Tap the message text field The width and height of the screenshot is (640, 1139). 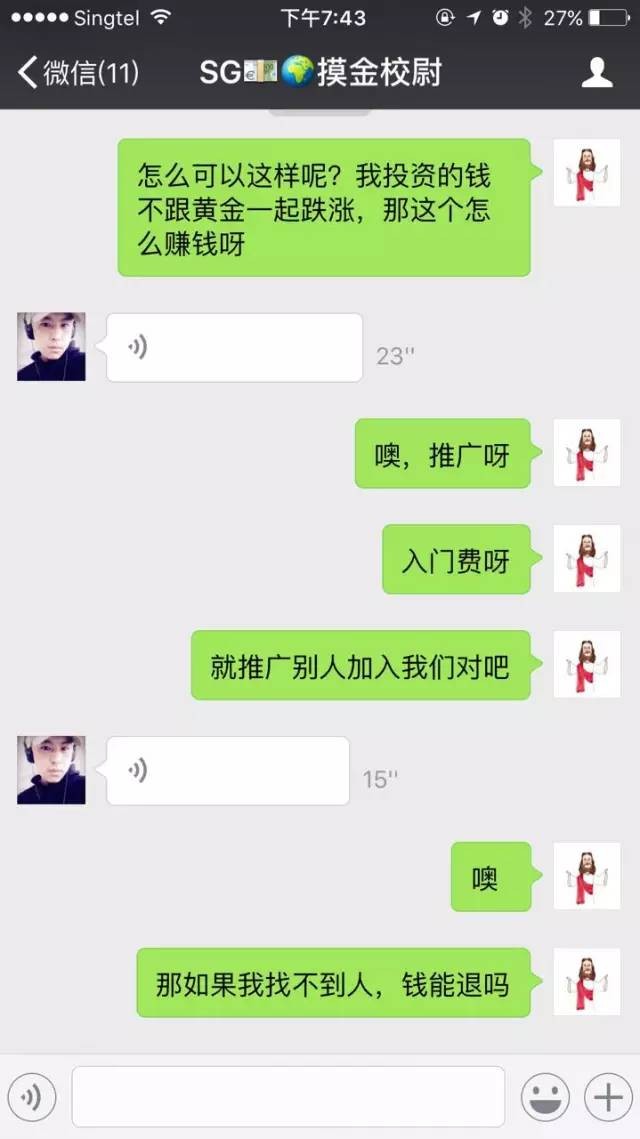(x=288, y=1097)
